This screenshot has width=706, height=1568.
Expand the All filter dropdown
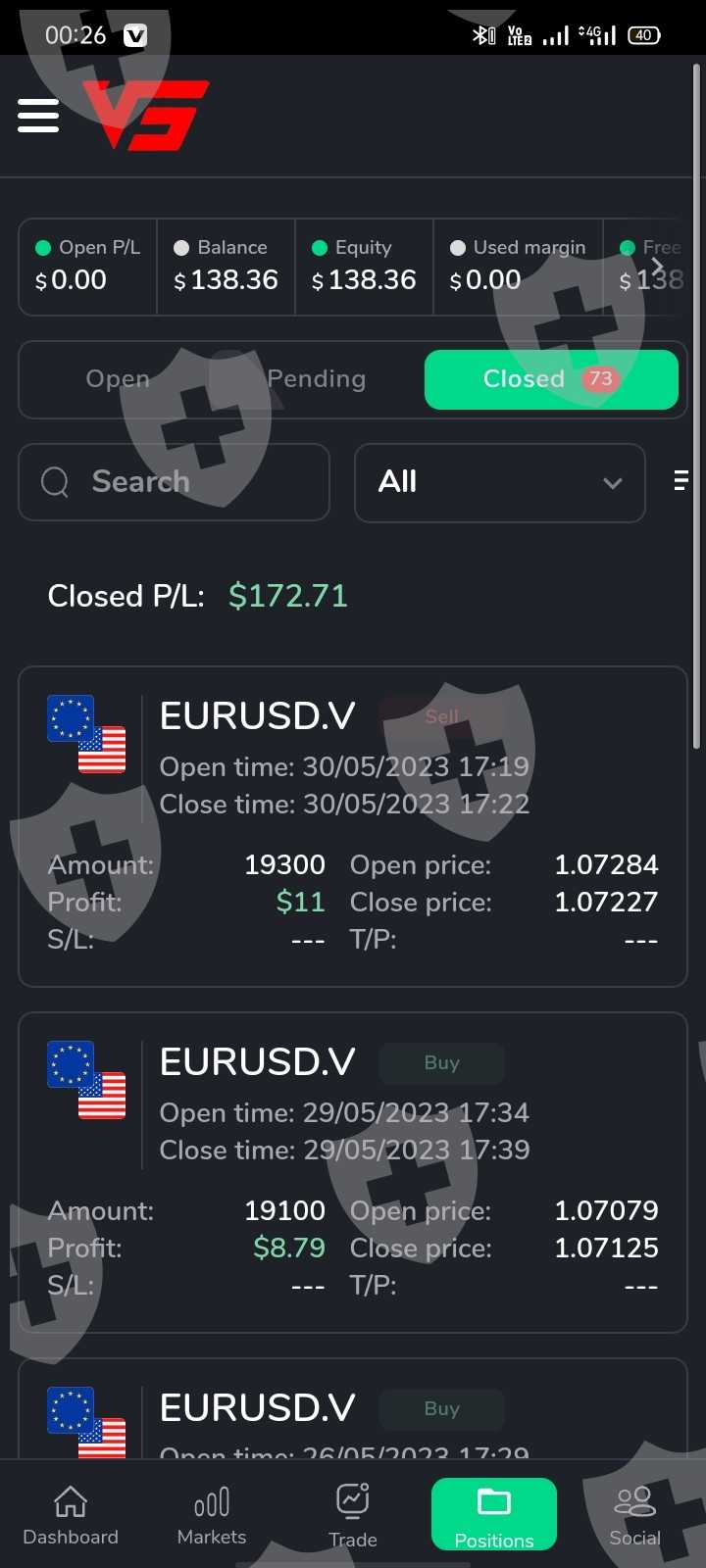point(499,482)
